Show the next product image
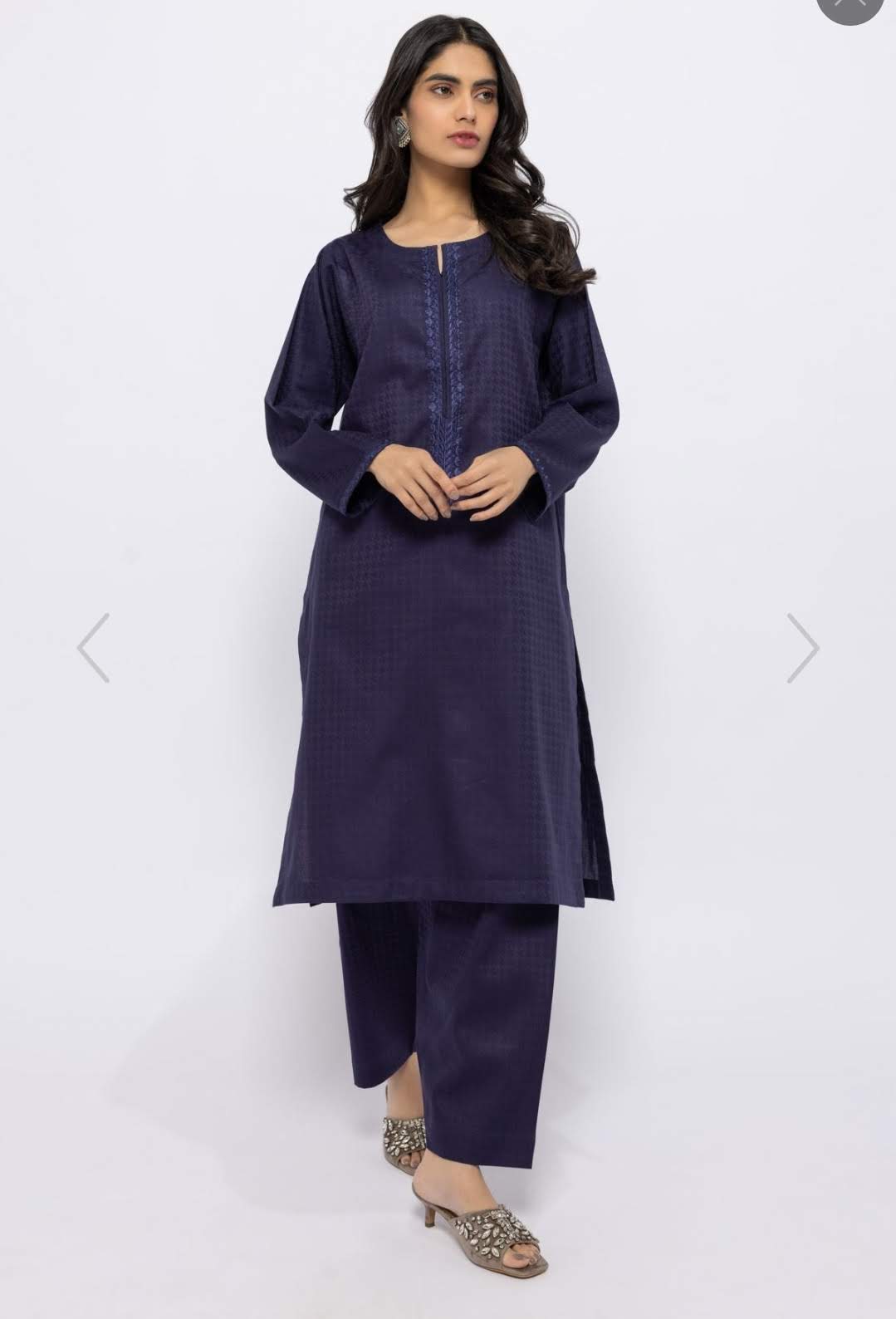The height and width of the screenshot is (1319, 896). 802,648
